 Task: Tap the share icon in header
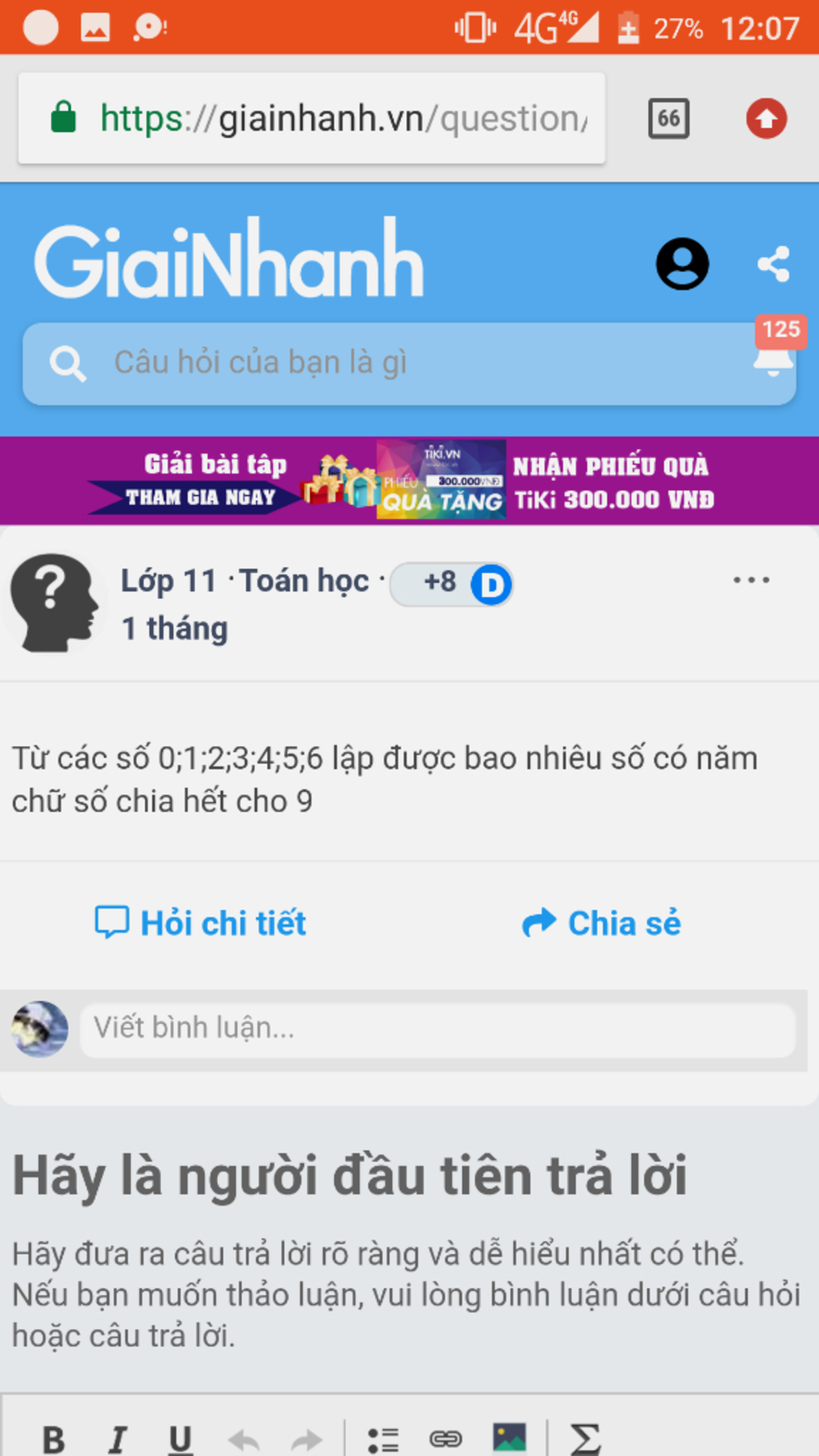tap(773, 264)
